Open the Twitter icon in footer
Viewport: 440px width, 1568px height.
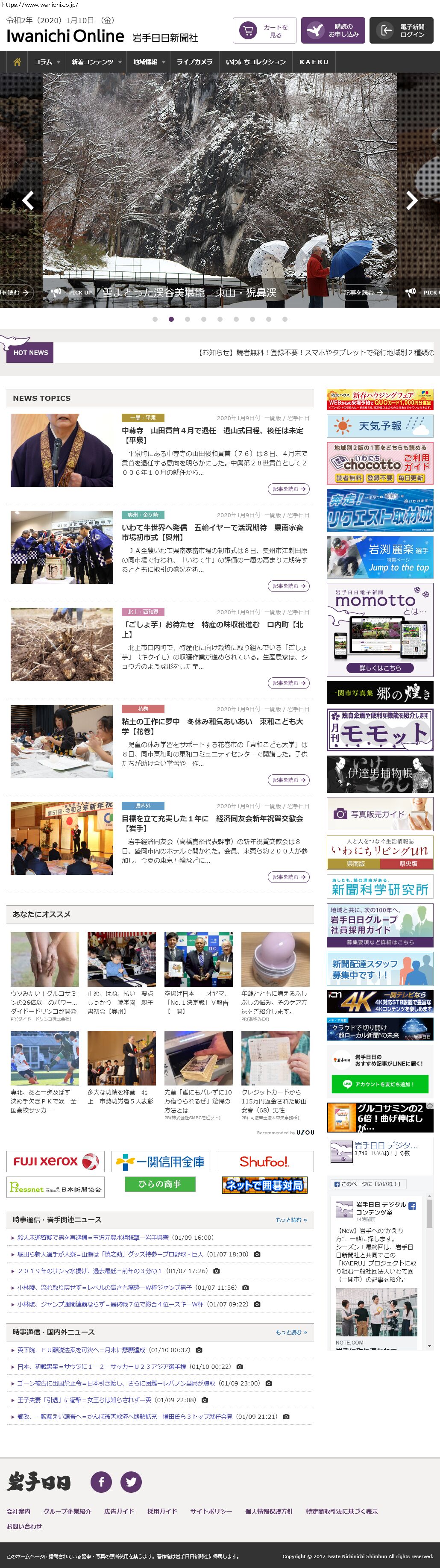tap(130, 1481)
